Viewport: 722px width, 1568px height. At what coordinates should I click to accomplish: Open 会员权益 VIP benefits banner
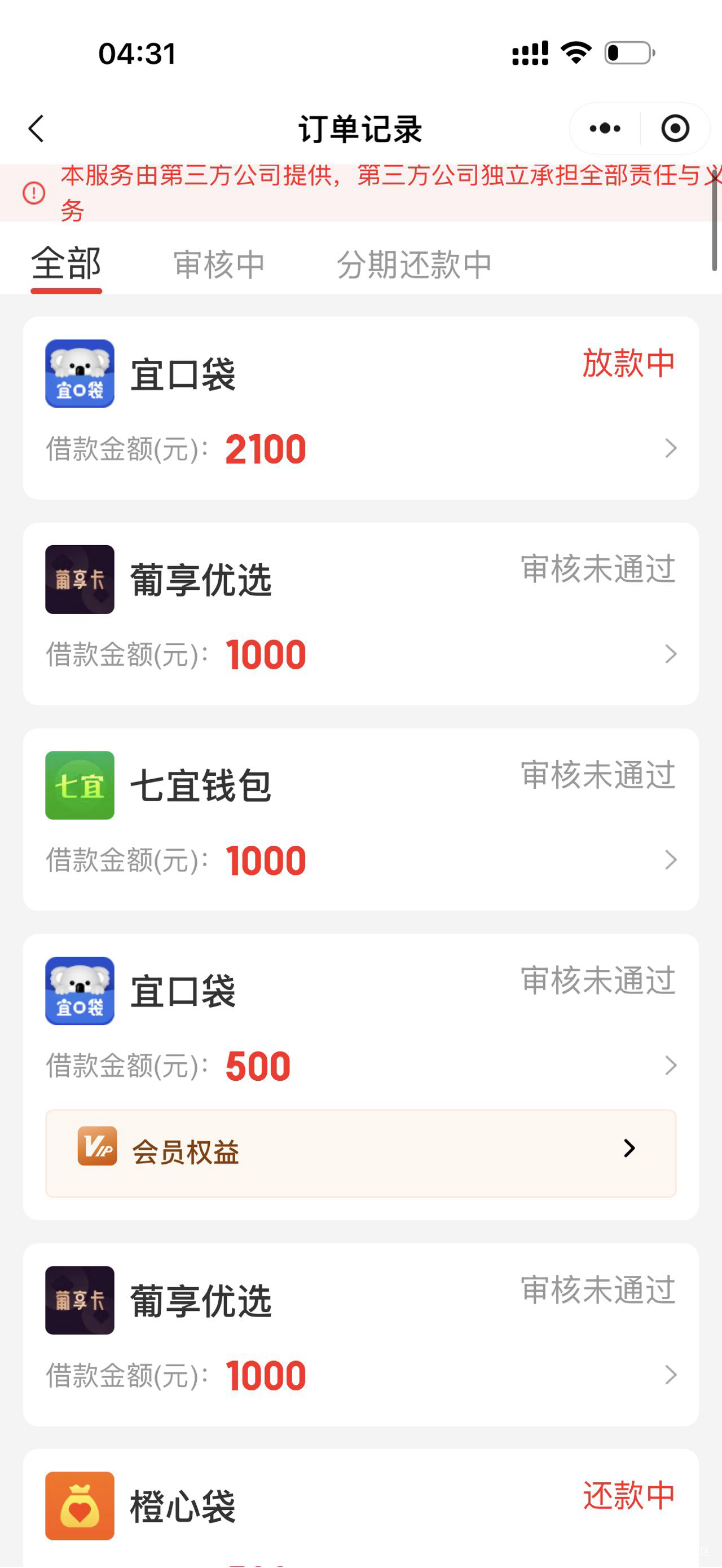click(361, 1153)
